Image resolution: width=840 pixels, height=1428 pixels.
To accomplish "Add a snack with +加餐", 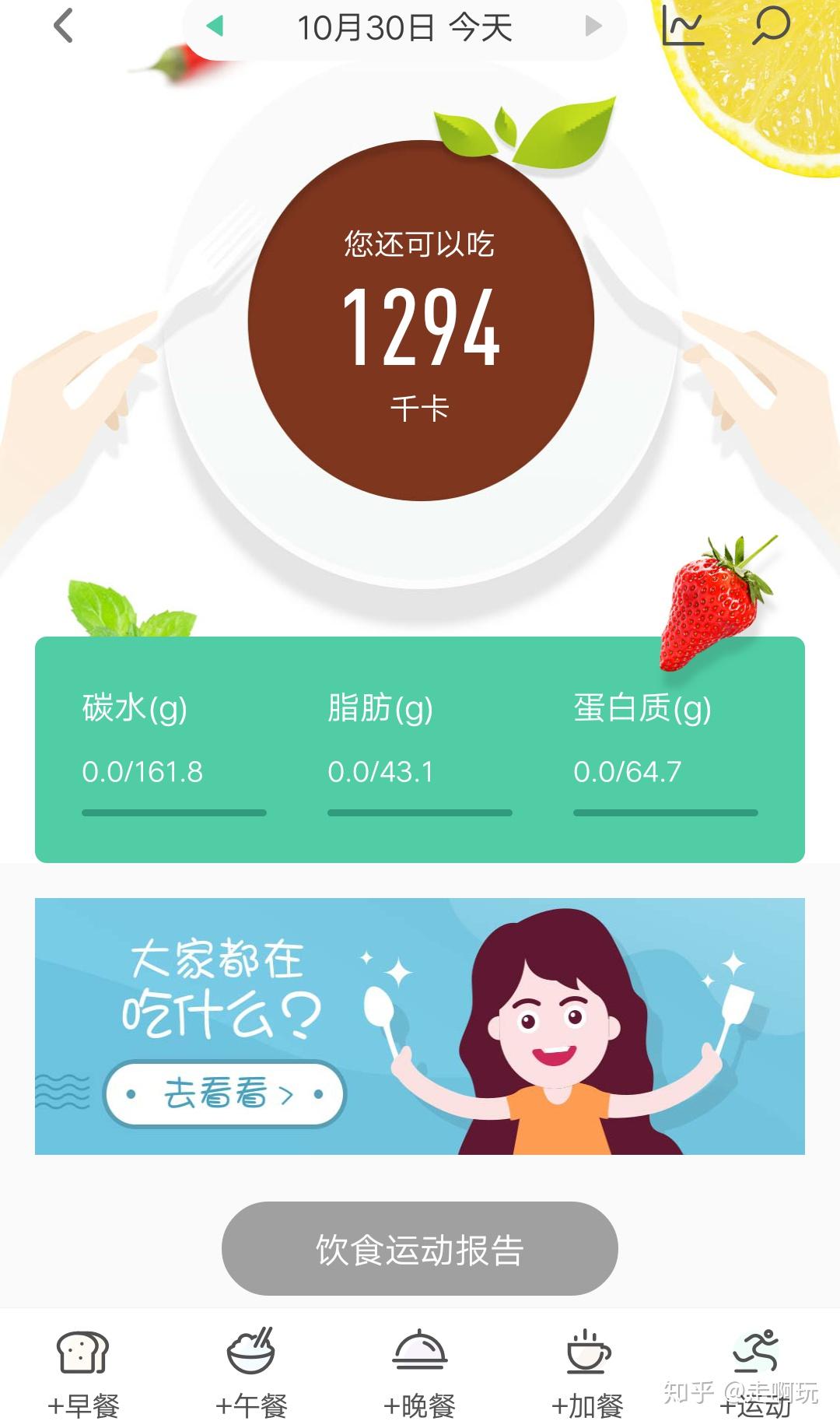I will point(587,1373).
